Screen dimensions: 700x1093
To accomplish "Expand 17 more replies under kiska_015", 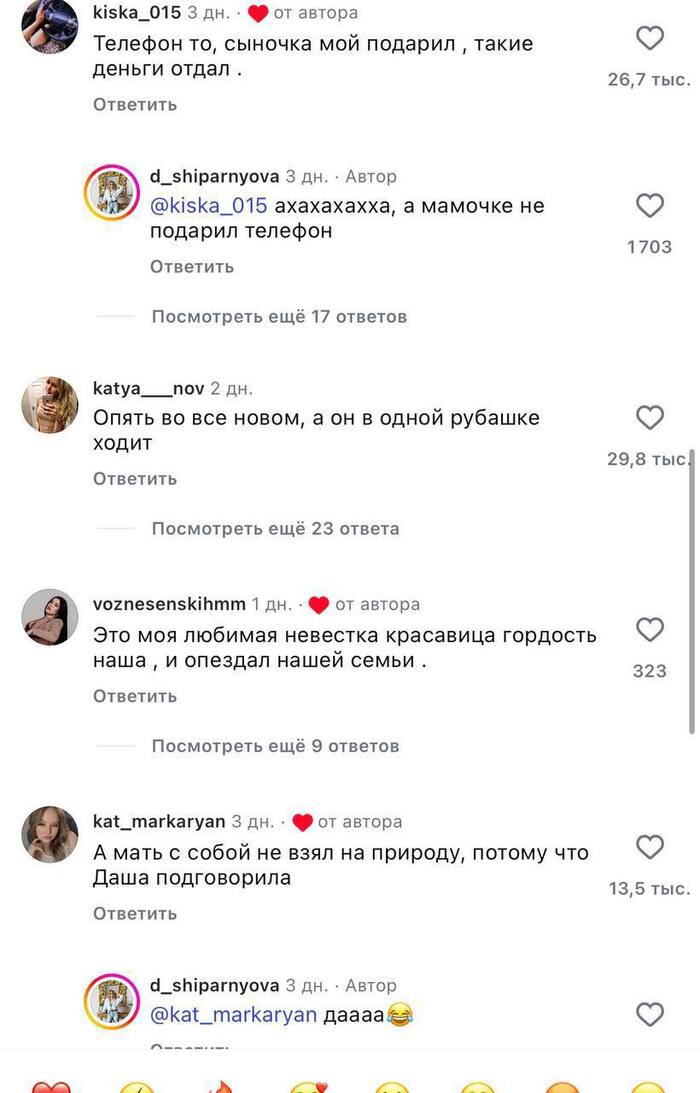I will (279, 316).
